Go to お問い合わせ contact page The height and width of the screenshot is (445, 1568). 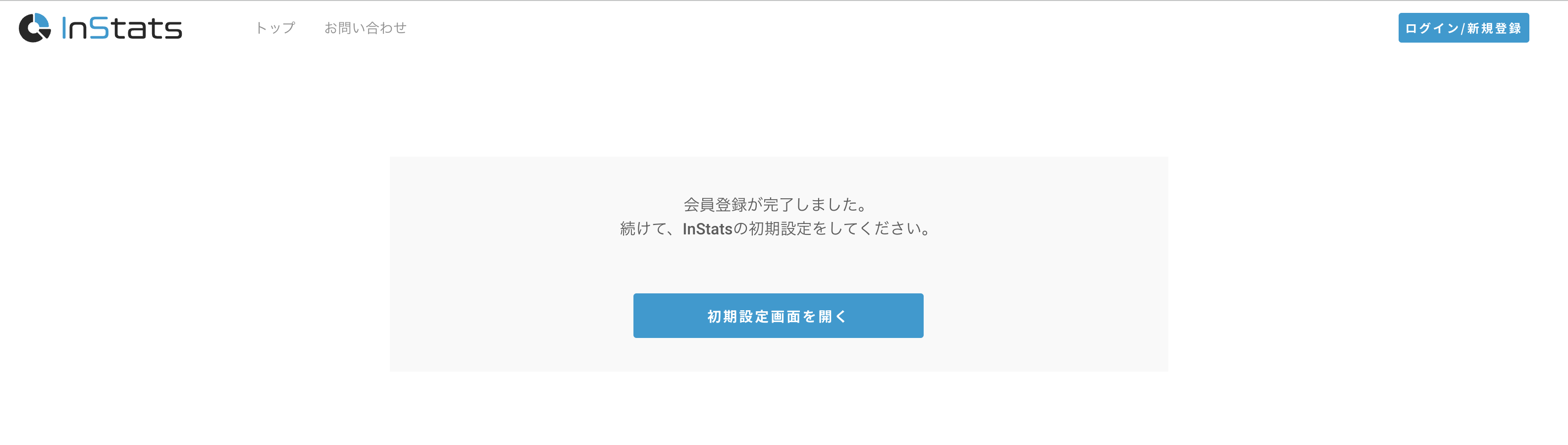(365, 28)
